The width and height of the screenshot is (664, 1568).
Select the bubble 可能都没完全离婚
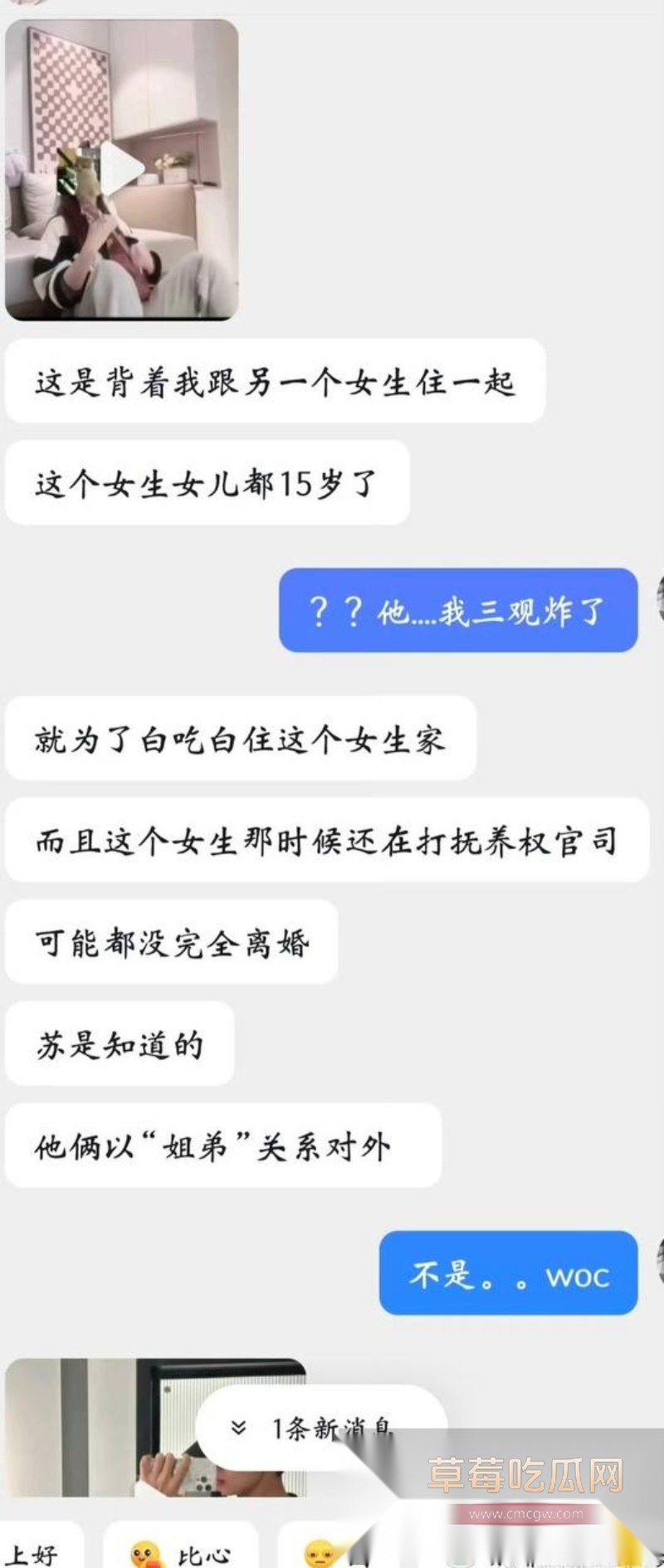point(172,942)
